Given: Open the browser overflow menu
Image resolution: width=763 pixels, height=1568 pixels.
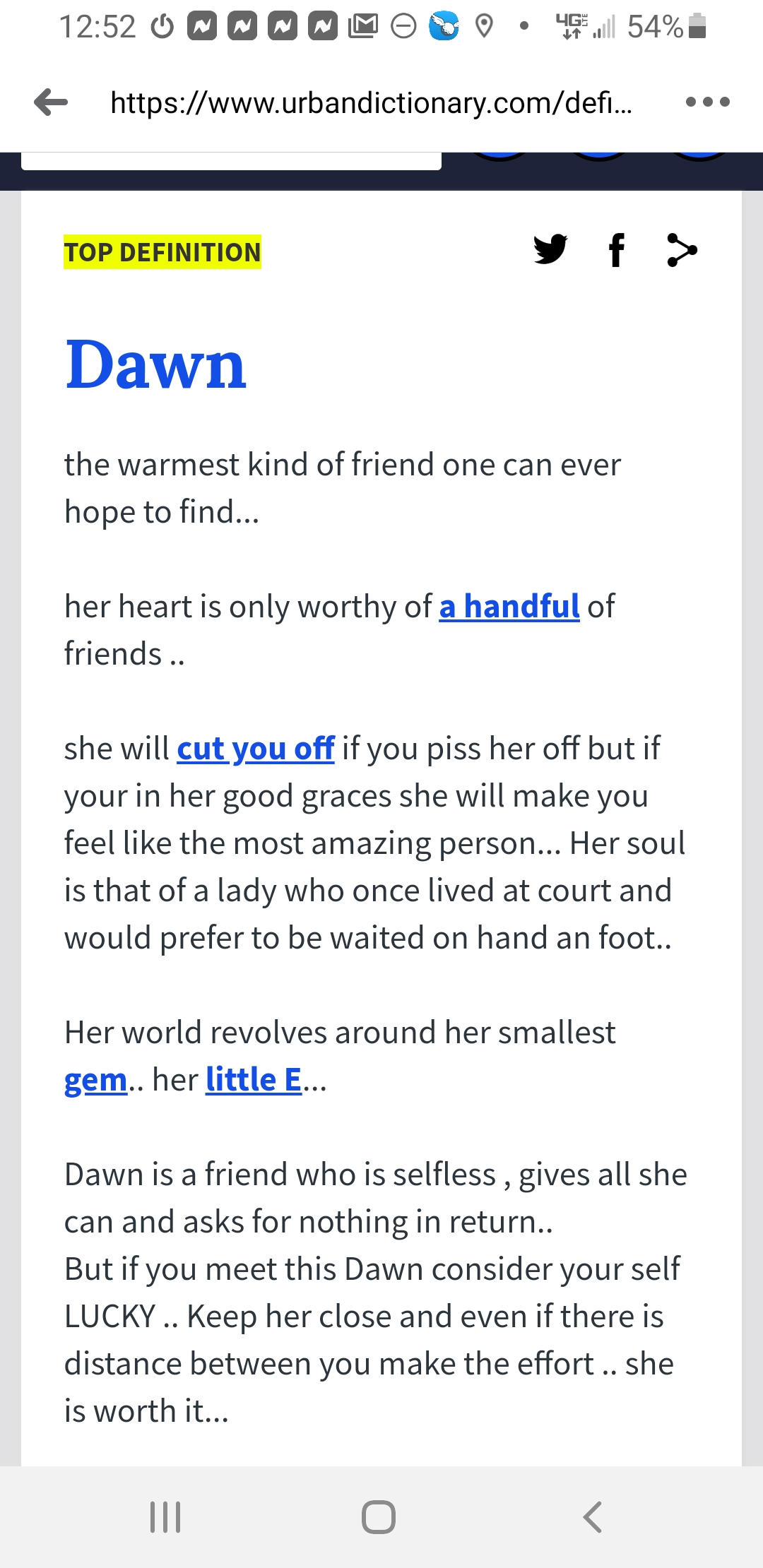Looking at the screenshot, I should tap(707, 102).
